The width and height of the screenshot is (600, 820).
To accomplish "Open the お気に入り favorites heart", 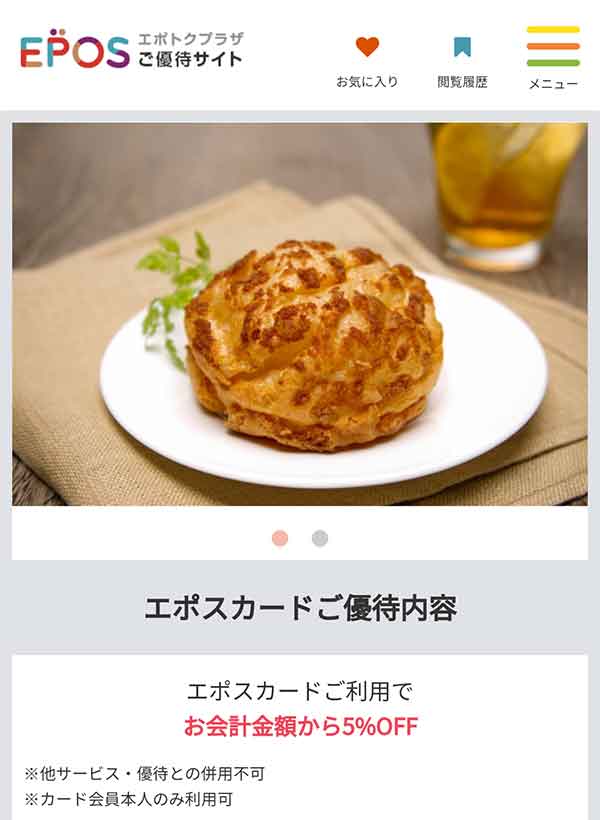I will tap(367, 58).
